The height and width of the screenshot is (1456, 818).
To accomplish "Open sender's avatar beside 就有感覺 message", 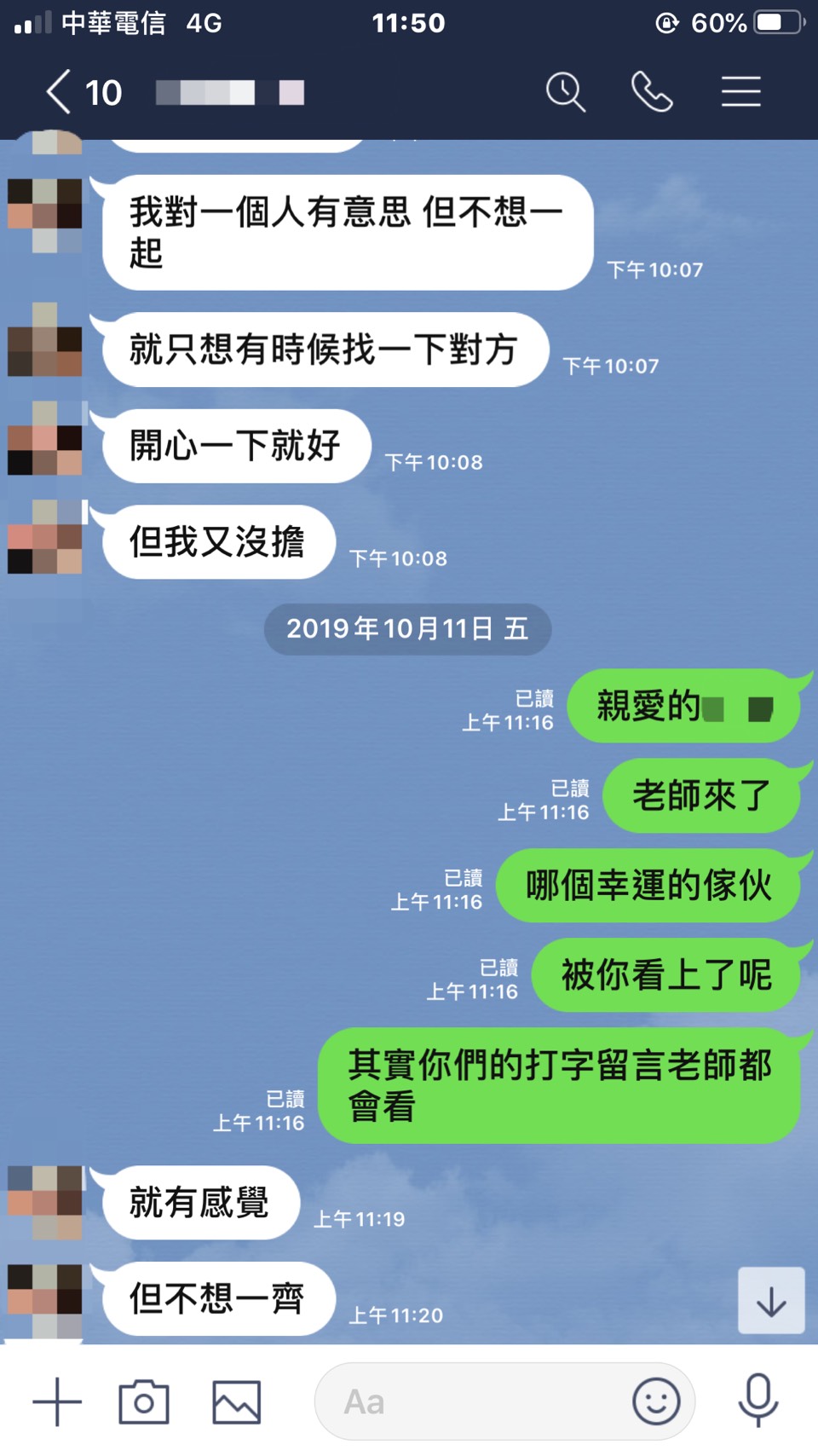I will coord(45,1202).
